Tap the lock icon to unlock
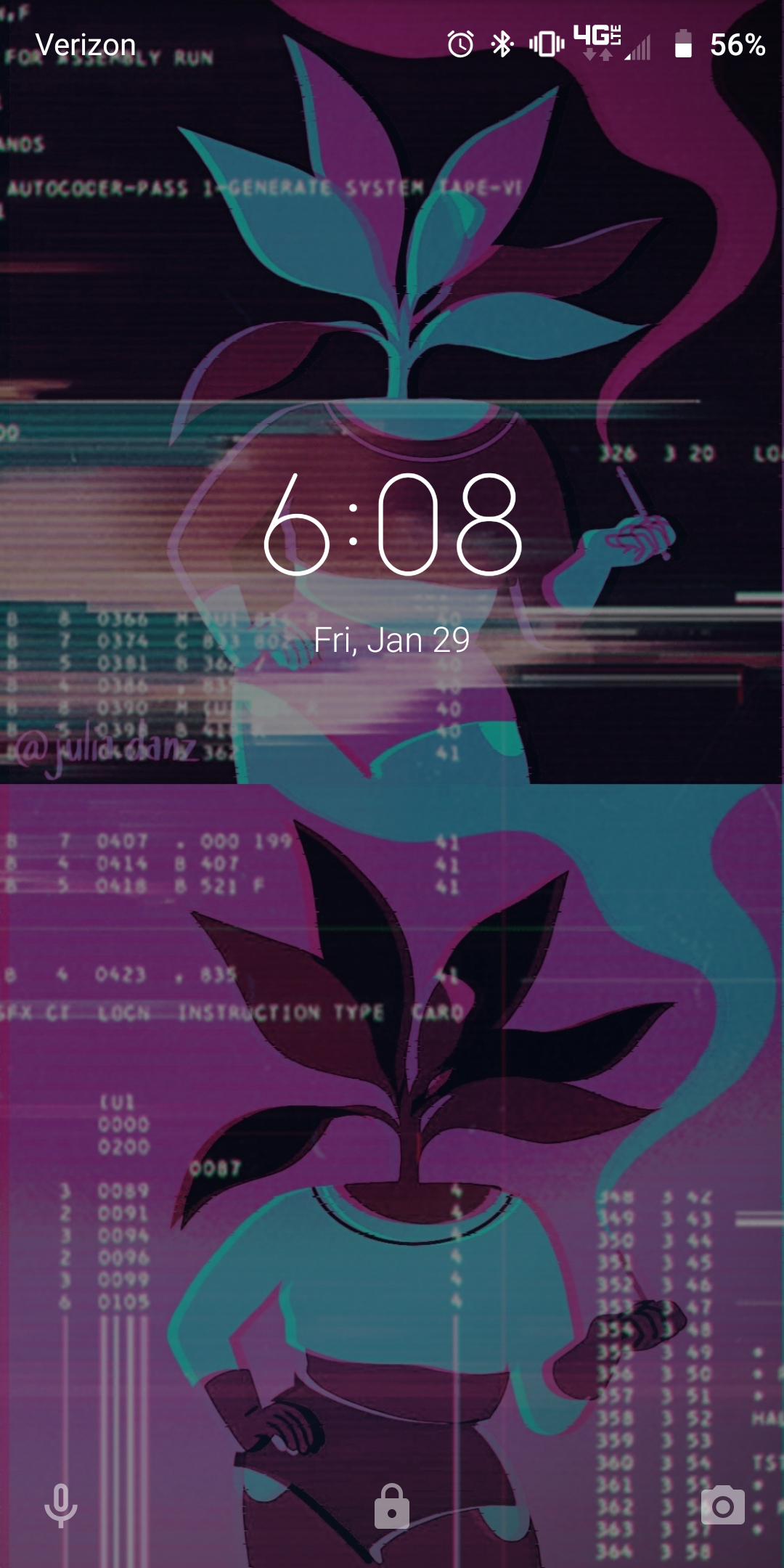Viewport: 784px width, 1568px height. click(x=392, y=1506)
